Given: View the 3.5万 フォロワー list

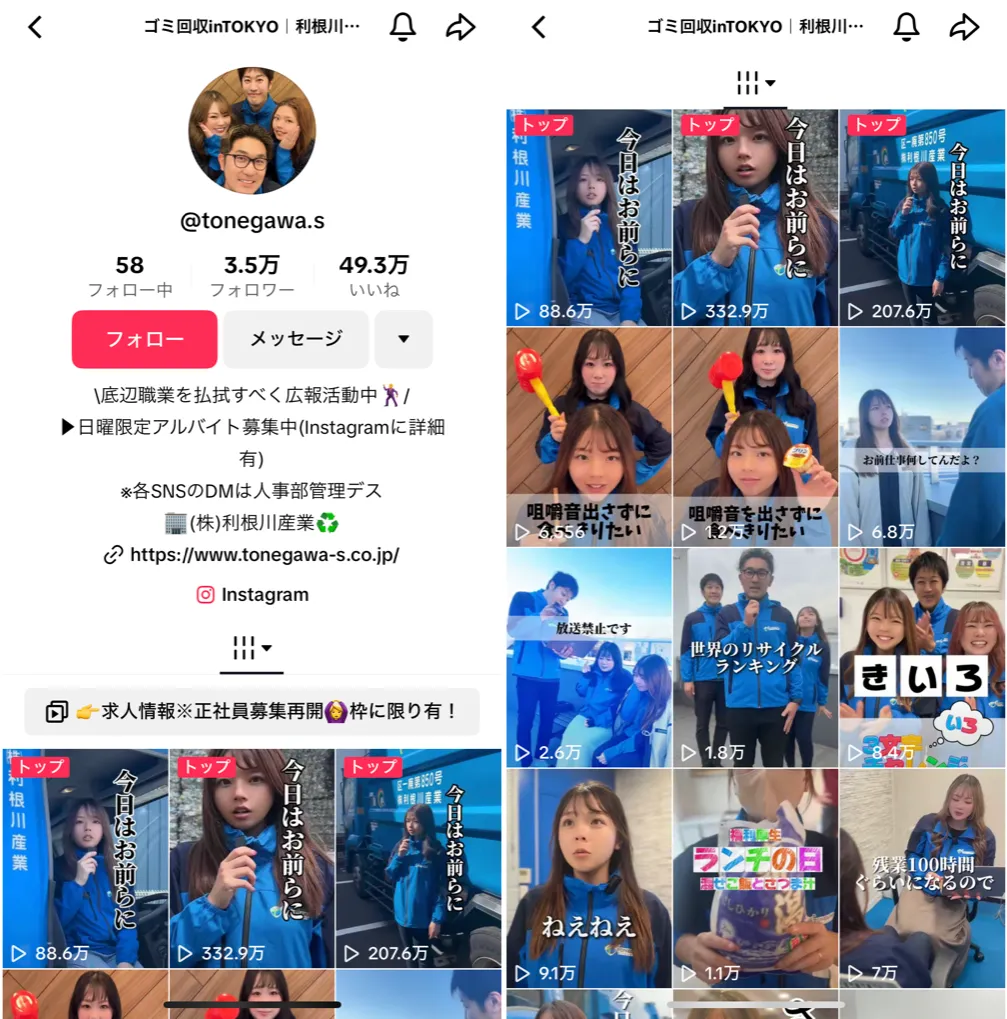Looking at the screenshot, I should (x=252, y=276).
